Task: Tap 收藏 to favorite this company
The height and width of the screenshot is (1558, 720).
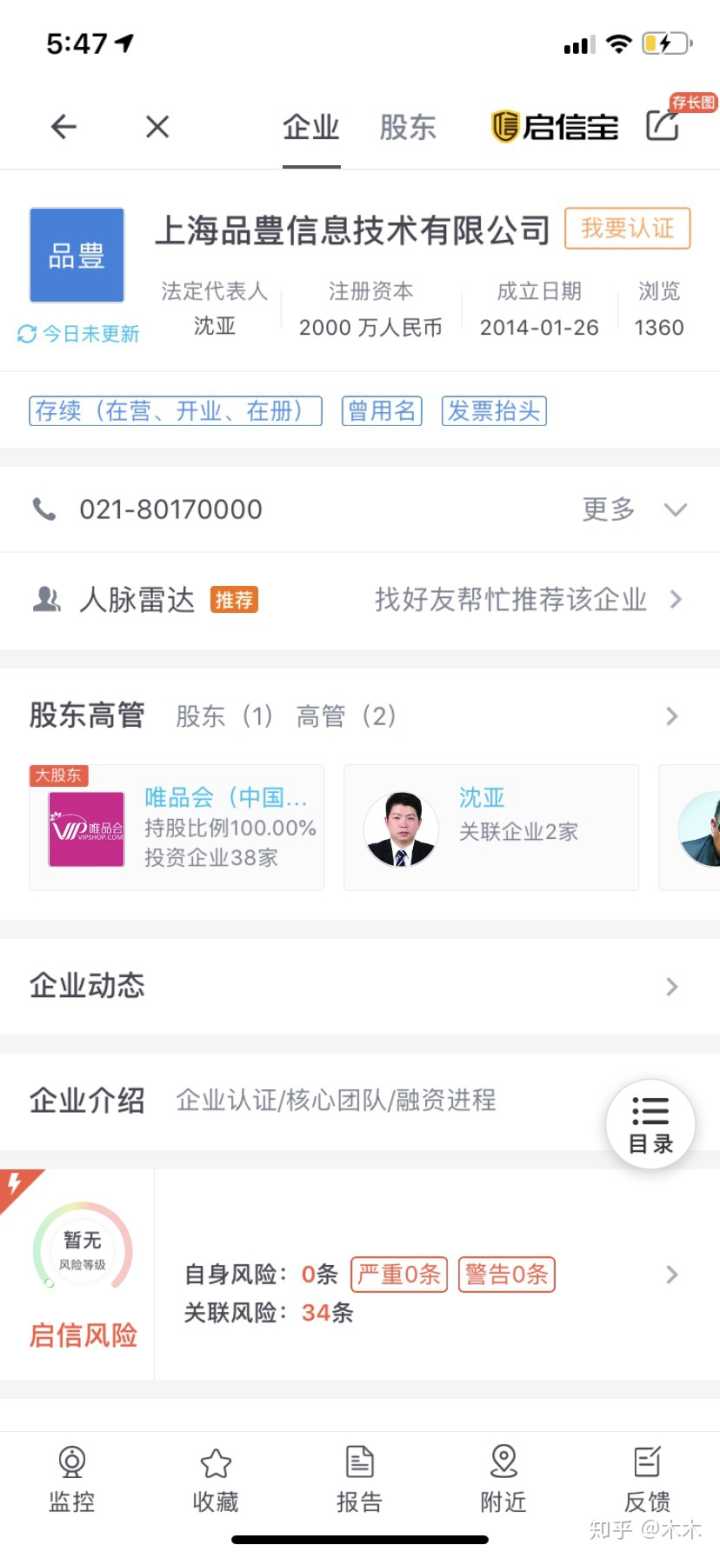Action: [216, 1480]
